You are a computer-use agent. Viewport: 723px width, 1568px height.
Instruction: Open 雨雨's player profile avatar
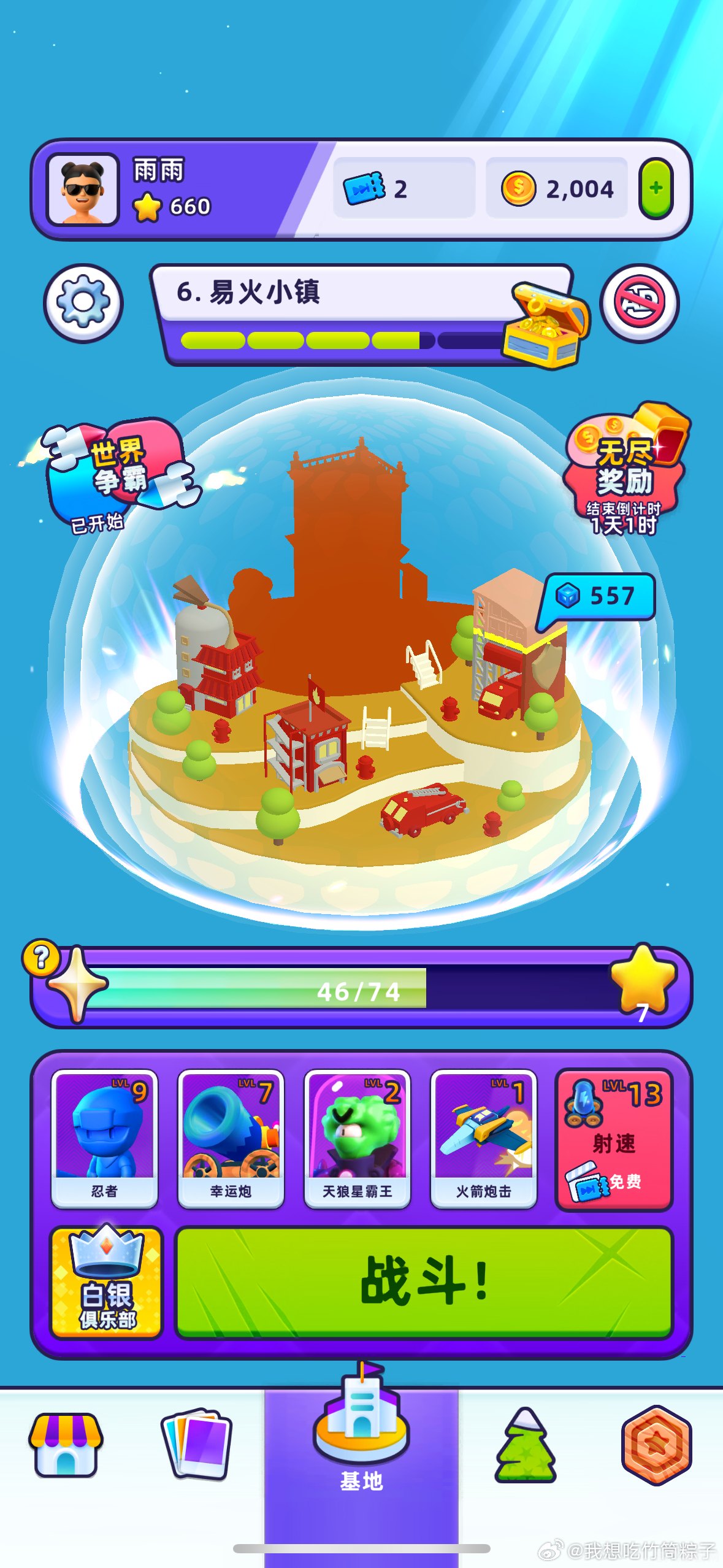click(83, 190)
